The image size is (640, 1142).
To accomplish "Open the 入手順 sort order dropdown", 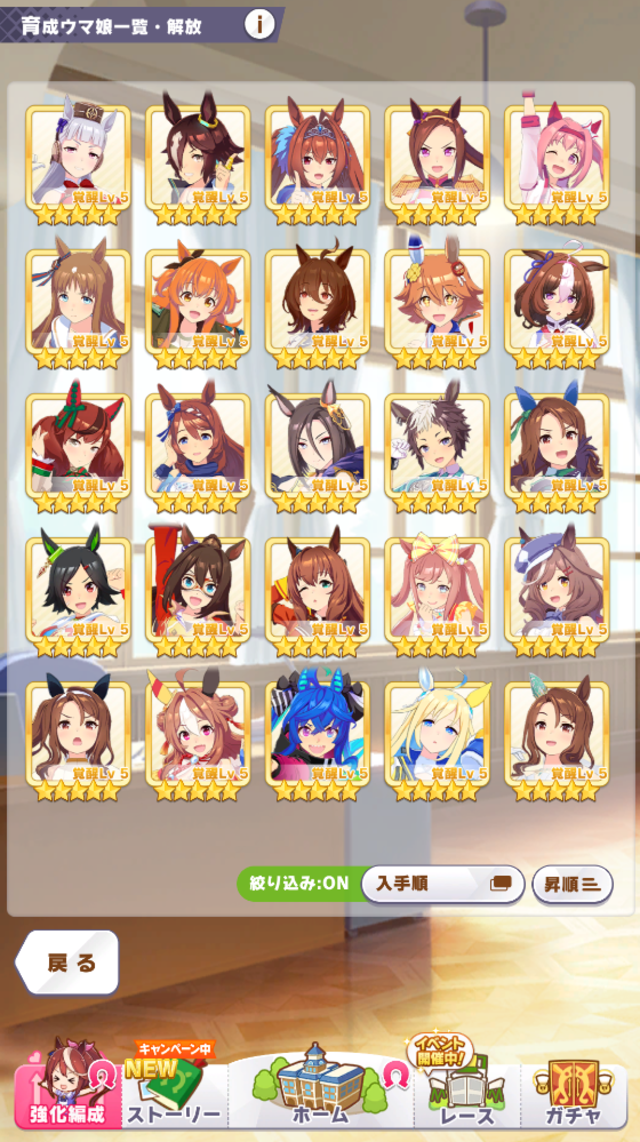I will tap(442, 884).
